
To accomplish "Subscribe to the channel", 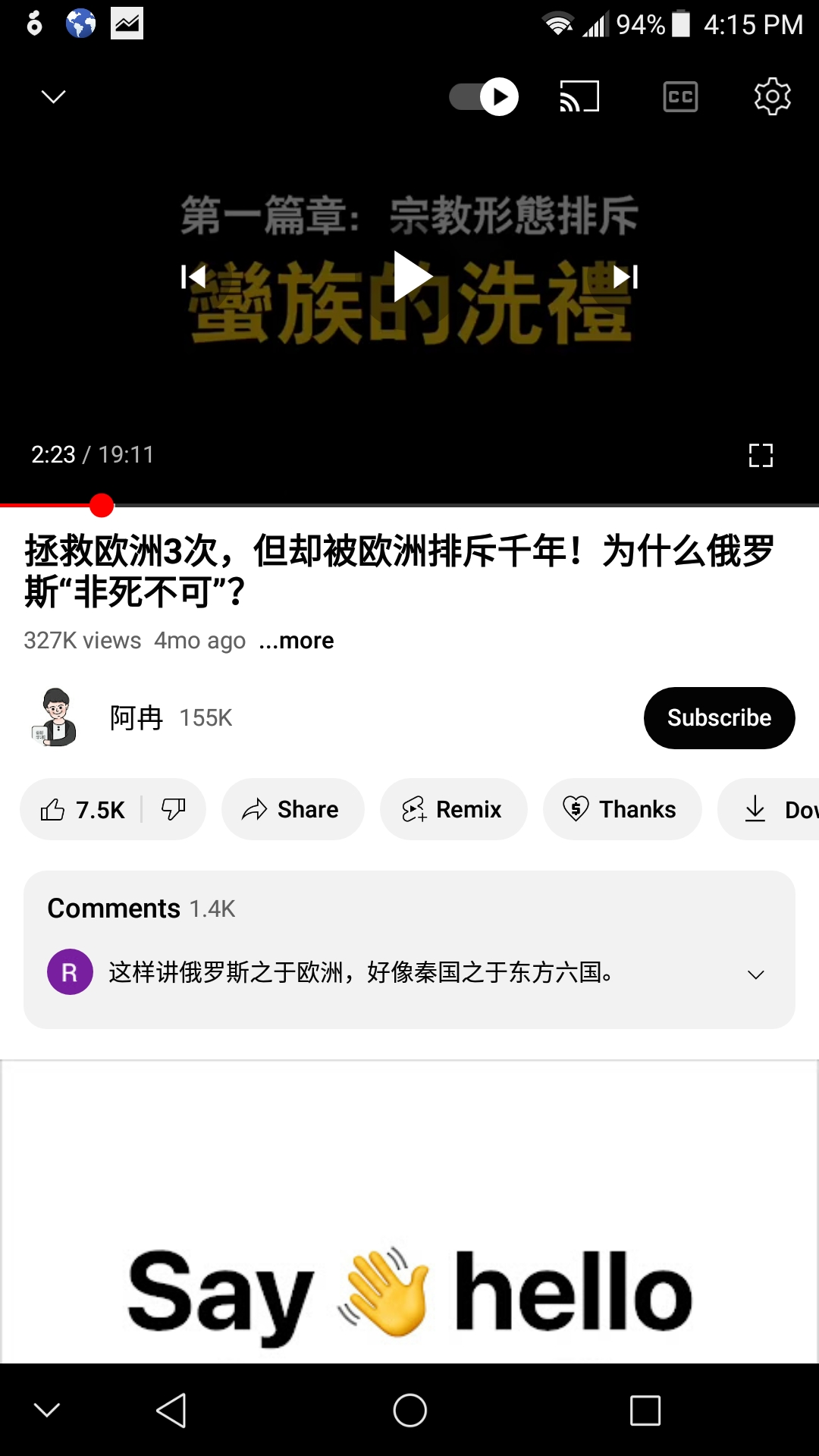I will tap(719, 717).
